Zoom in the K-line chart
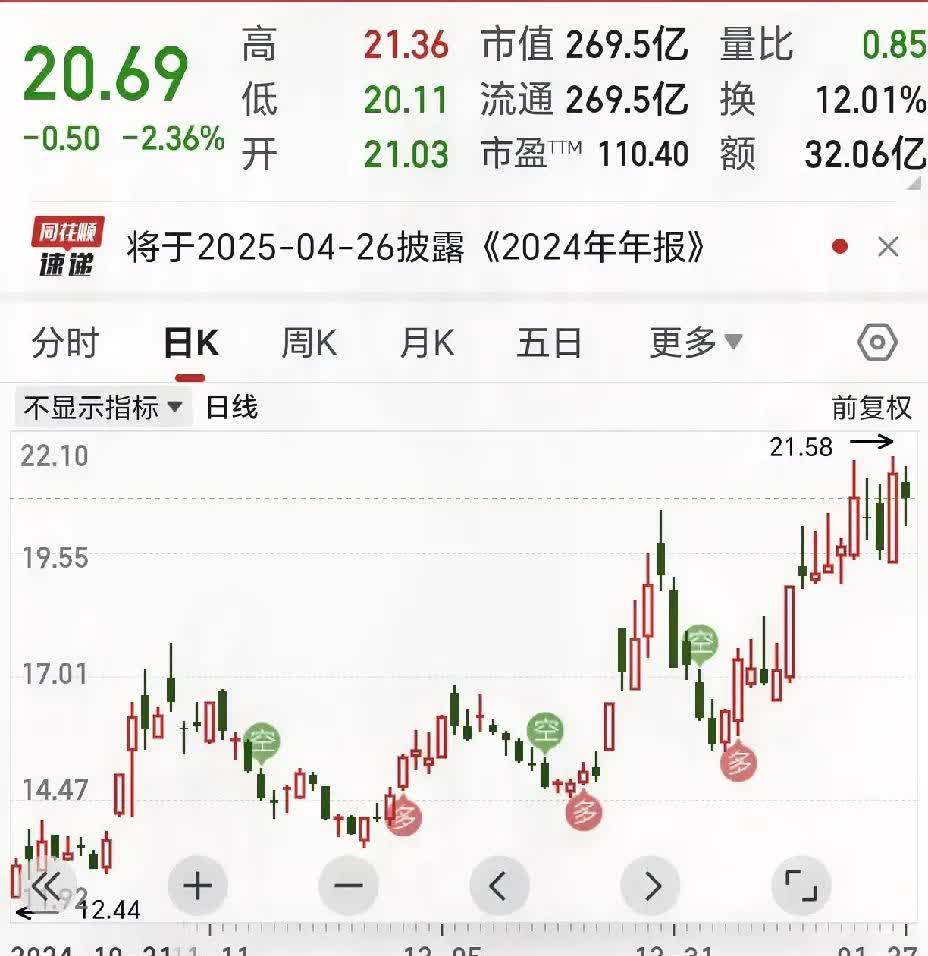 coord(198,886)
